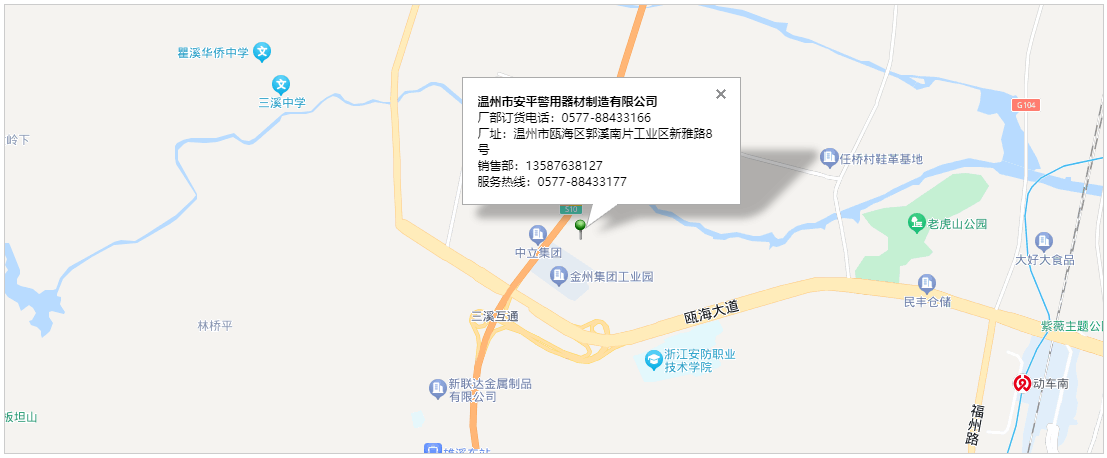This screenshot has height=458, width=1107.
Task: Close the company info popup
Action: [721, 94]
